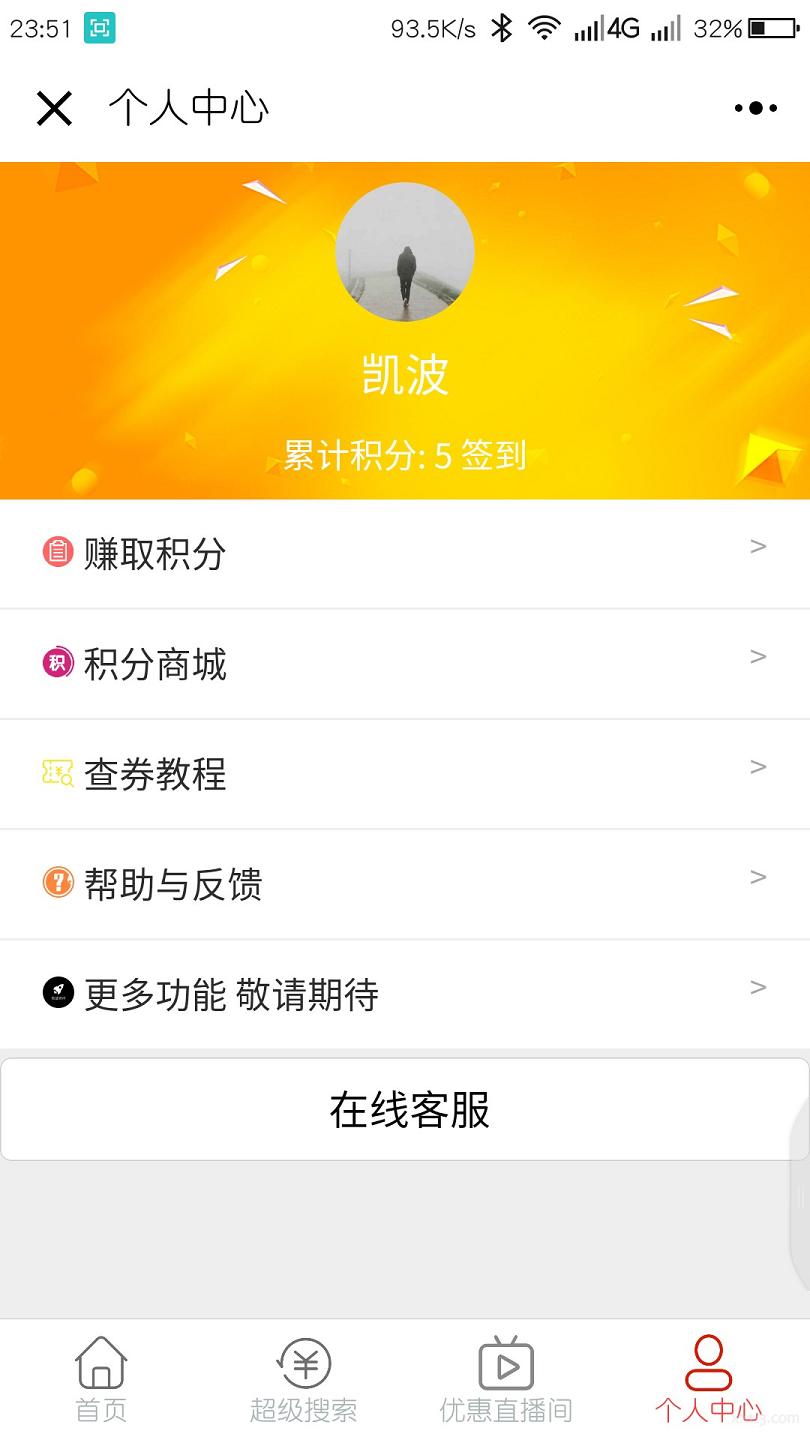810x1440 pixels.
Task: Go to the 超级搜索 tab
Action: click(x=303, y=1380)
